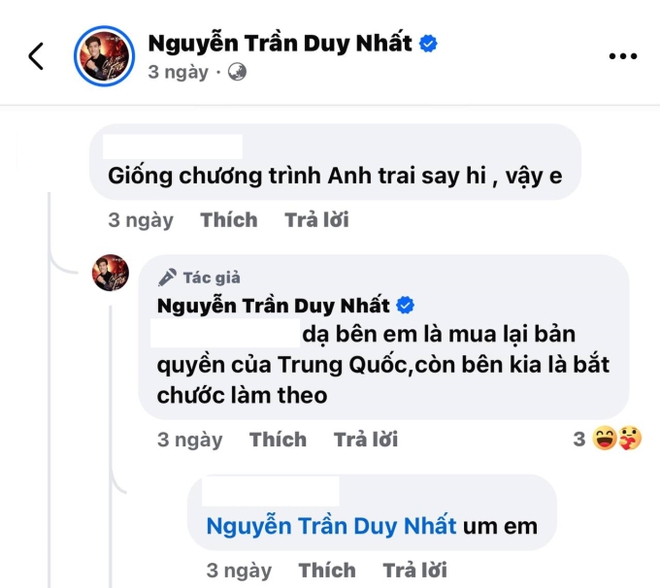Open author name in the 'Tác giả' reply

pyautogui.click(x=276, y=304)
